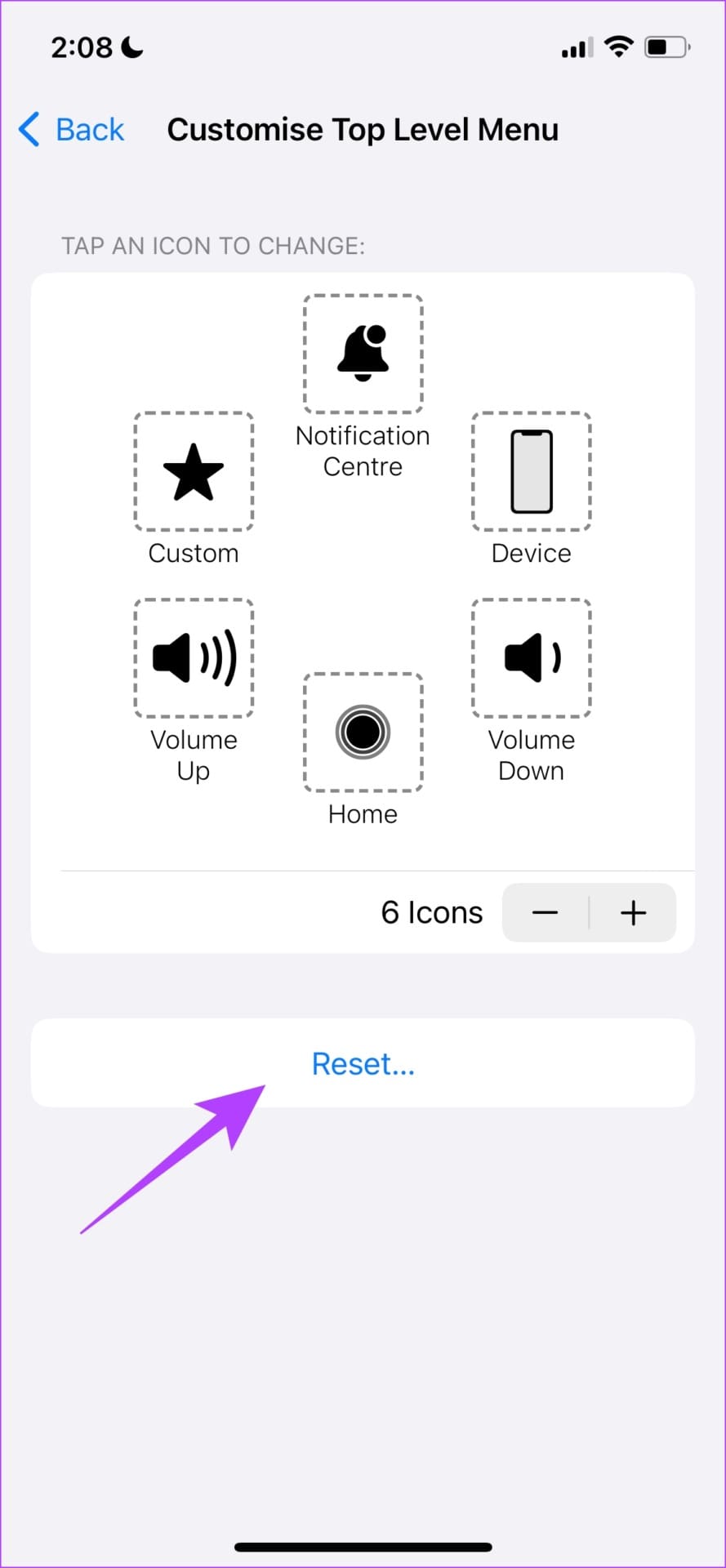Increase the icon count with the plus button
The image size is (726, 1568).
pyautogui.click(x=633, y=912)
